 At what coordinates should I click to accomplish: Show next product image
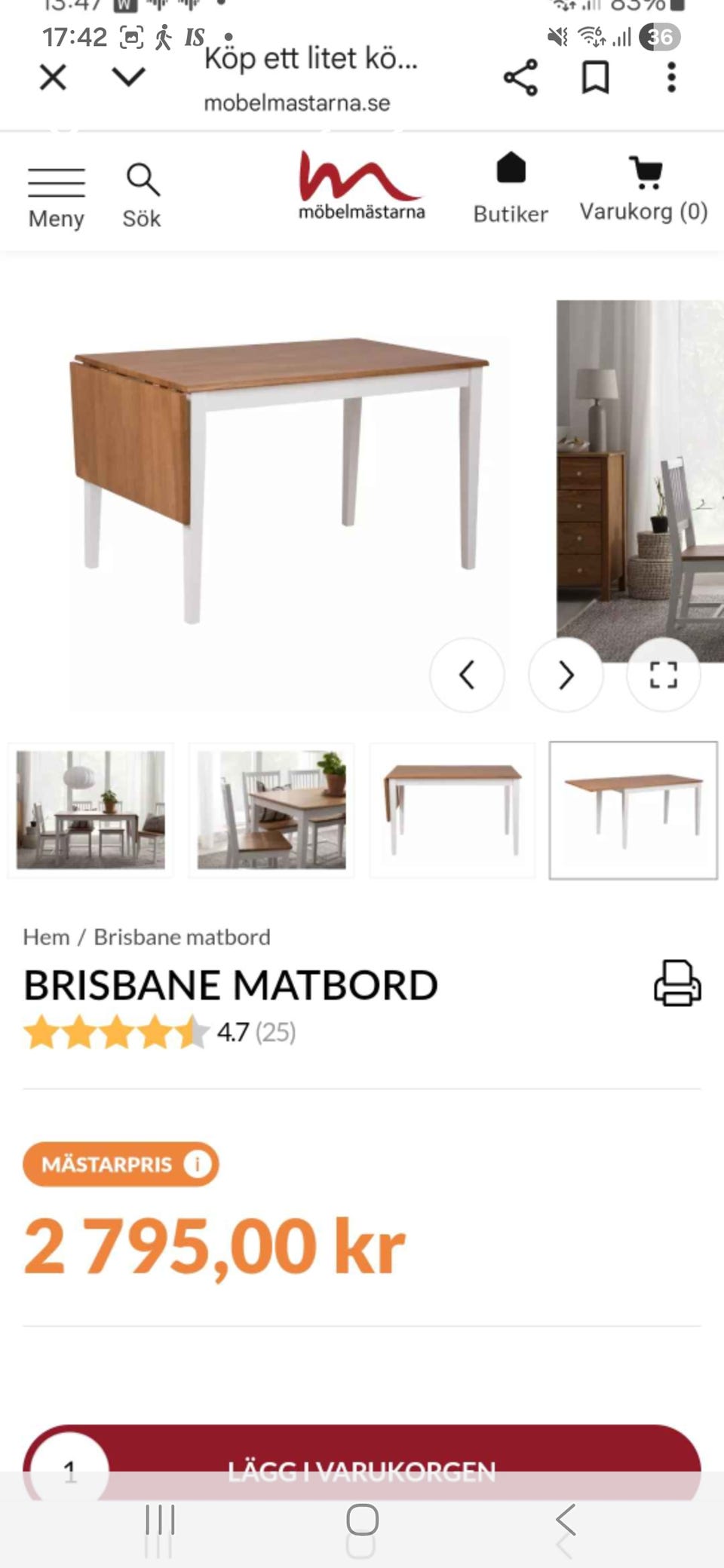point(566,675)
